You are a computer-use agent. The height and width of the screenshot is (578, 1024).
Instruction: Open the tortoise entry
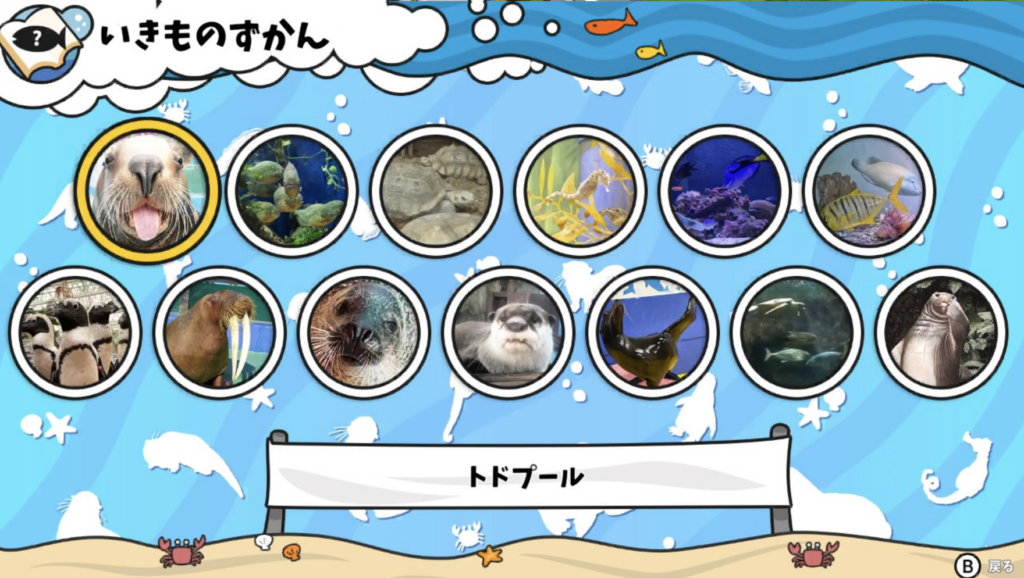pos(436,190)
